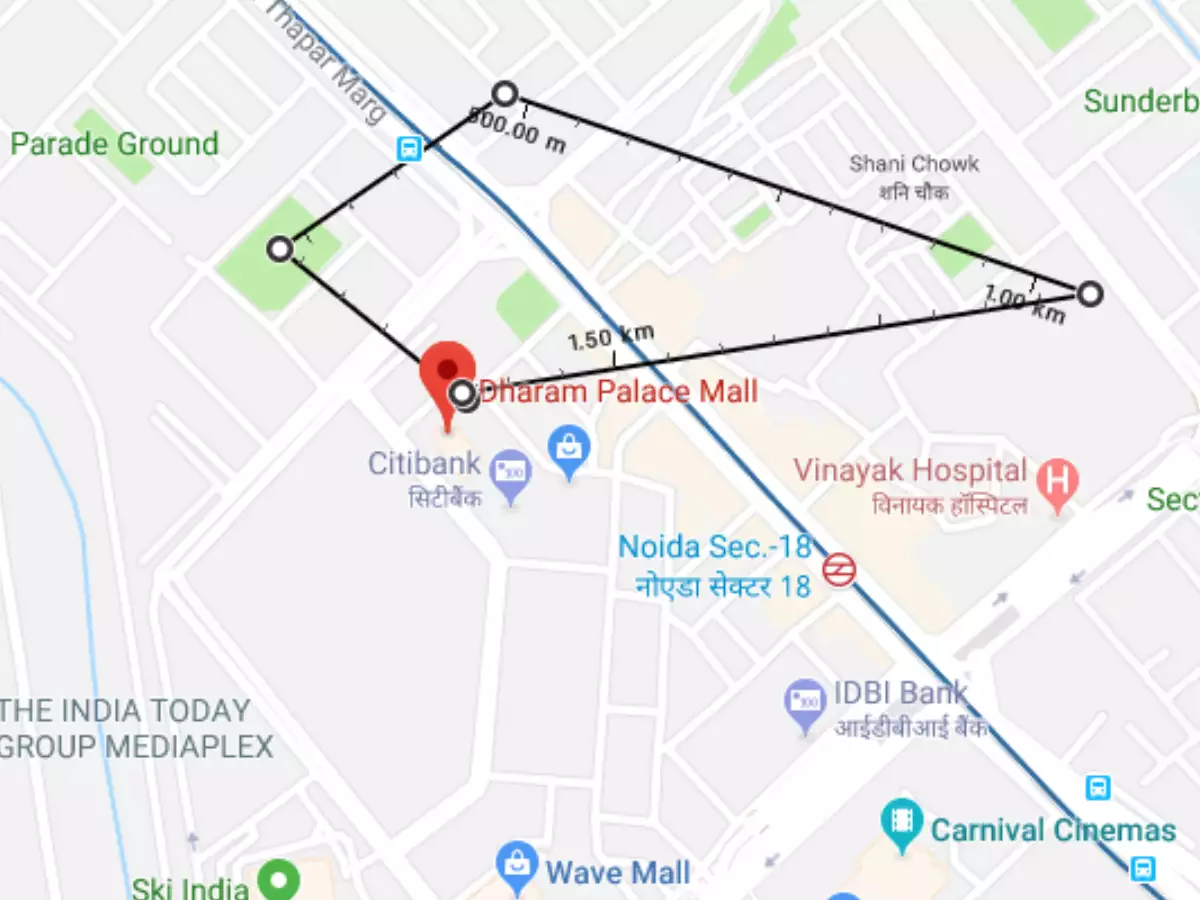This screenshot has width=1200, height=900.
Task: Open Noida Sec.-18 metro station marker
Action: coord(838,570)
